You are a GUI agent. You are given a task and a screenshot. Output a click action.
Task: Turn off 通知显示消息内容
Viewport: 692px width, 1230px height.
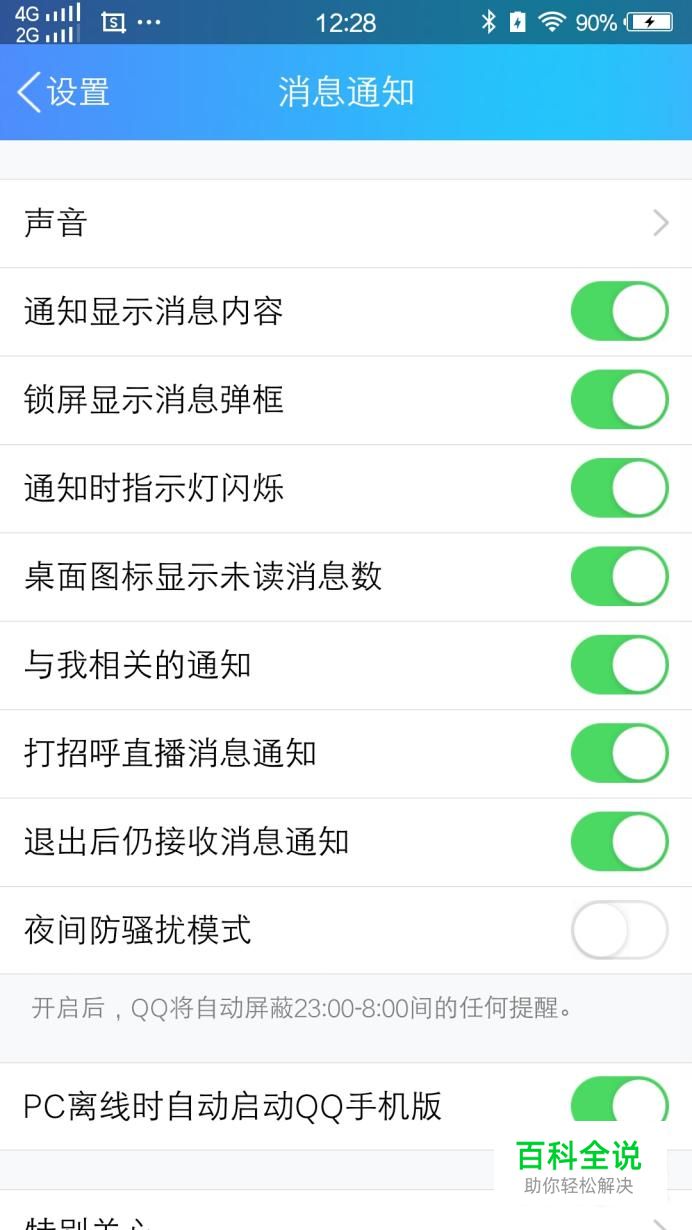(x=619, y=311)
